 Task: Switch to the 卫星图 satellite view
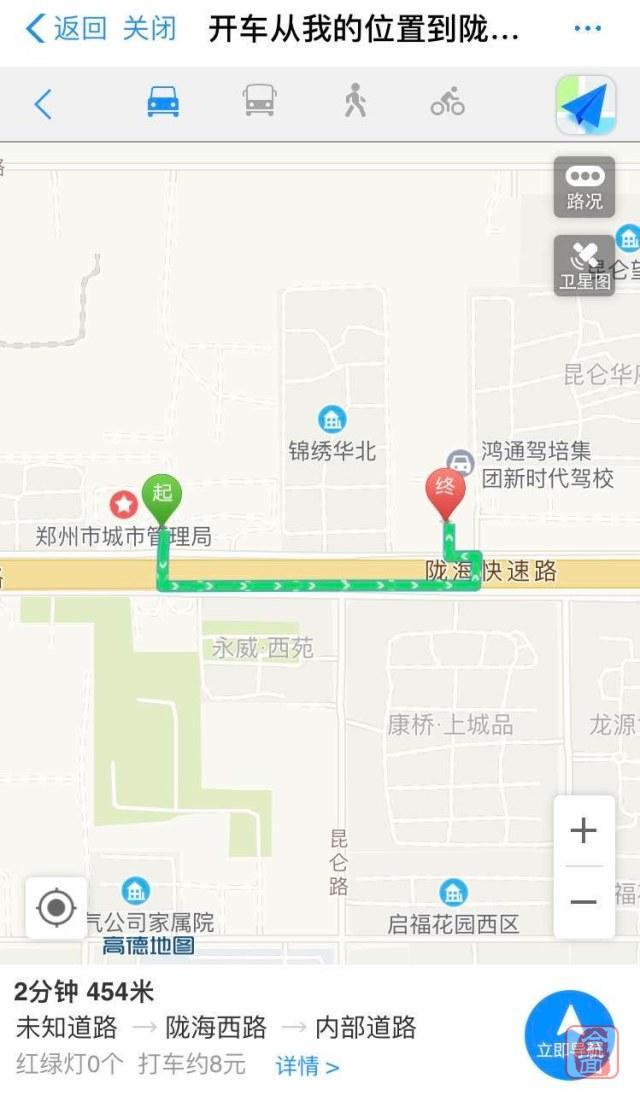(x=585, y=266)
